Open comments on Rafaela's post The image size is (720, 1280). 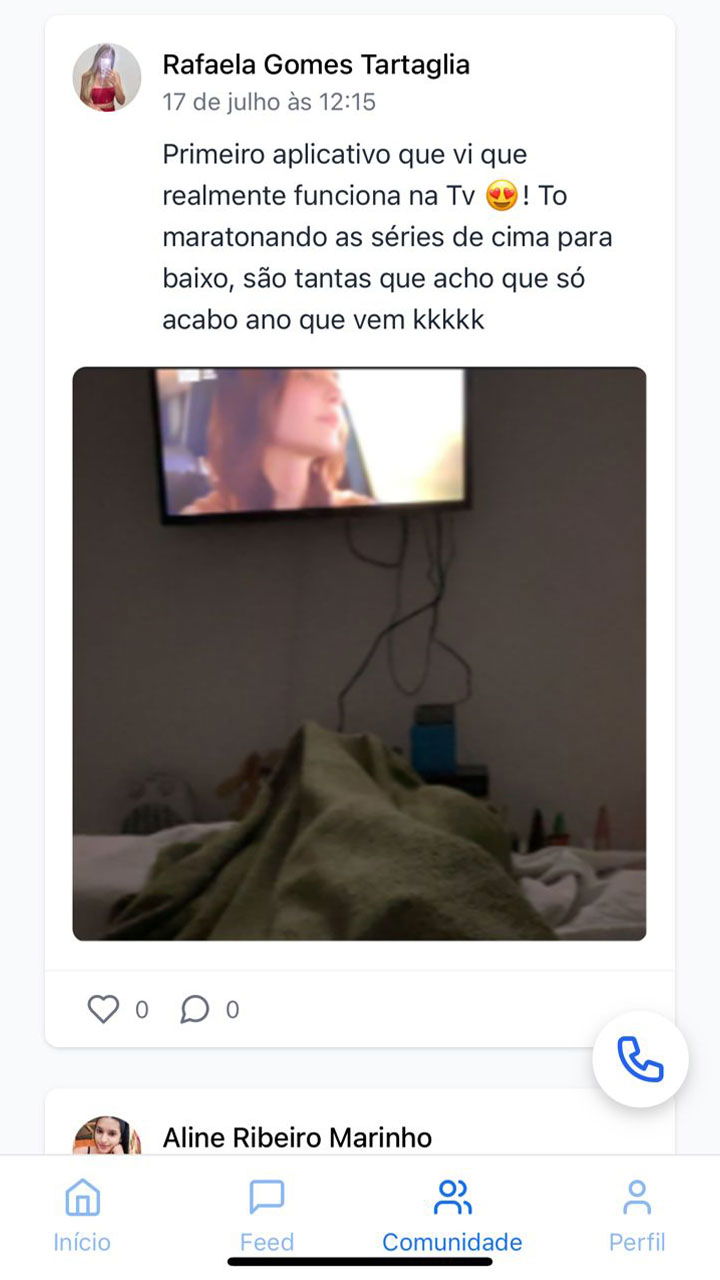pos(194,1009)
